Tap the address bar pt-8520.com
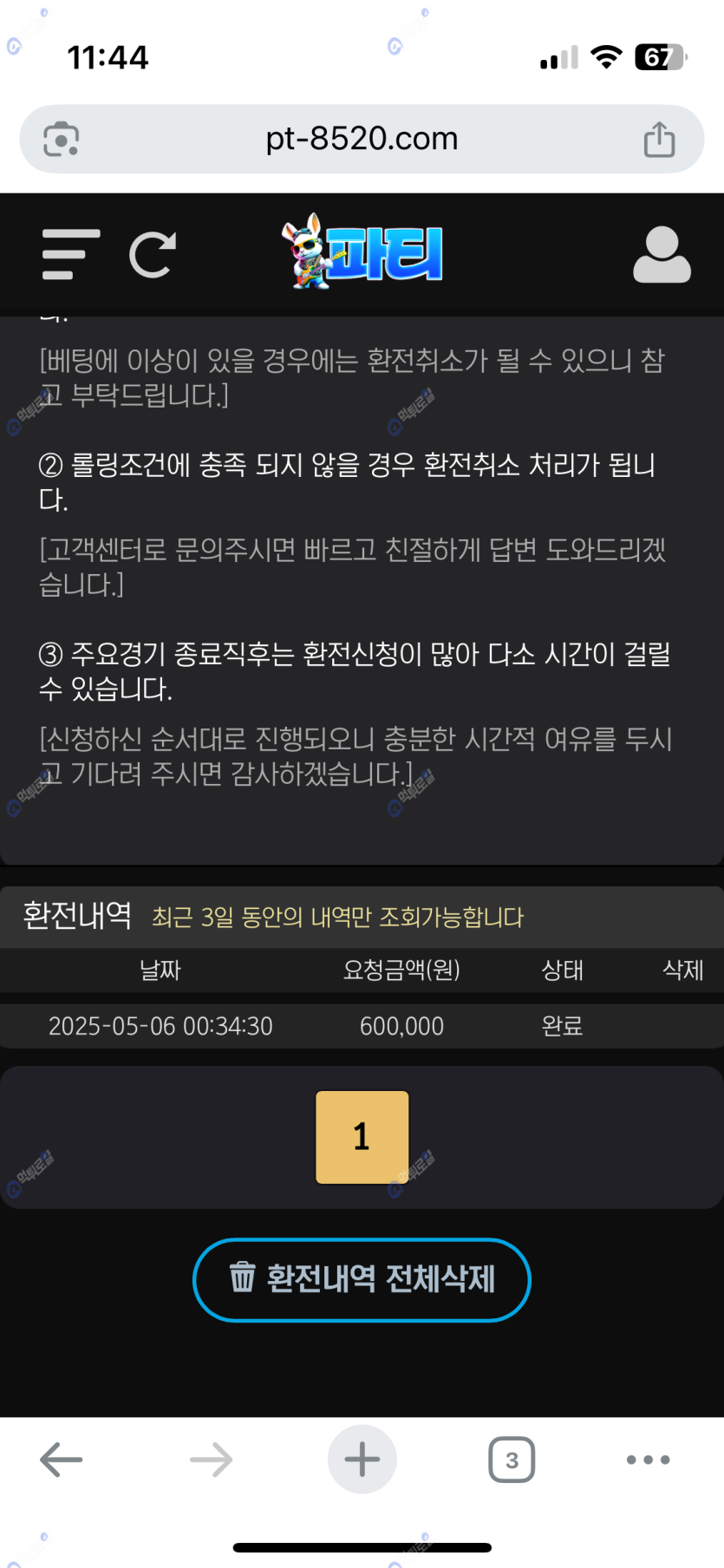The width and height of the screenshot is (724, 1568). [x=362, y=139]
